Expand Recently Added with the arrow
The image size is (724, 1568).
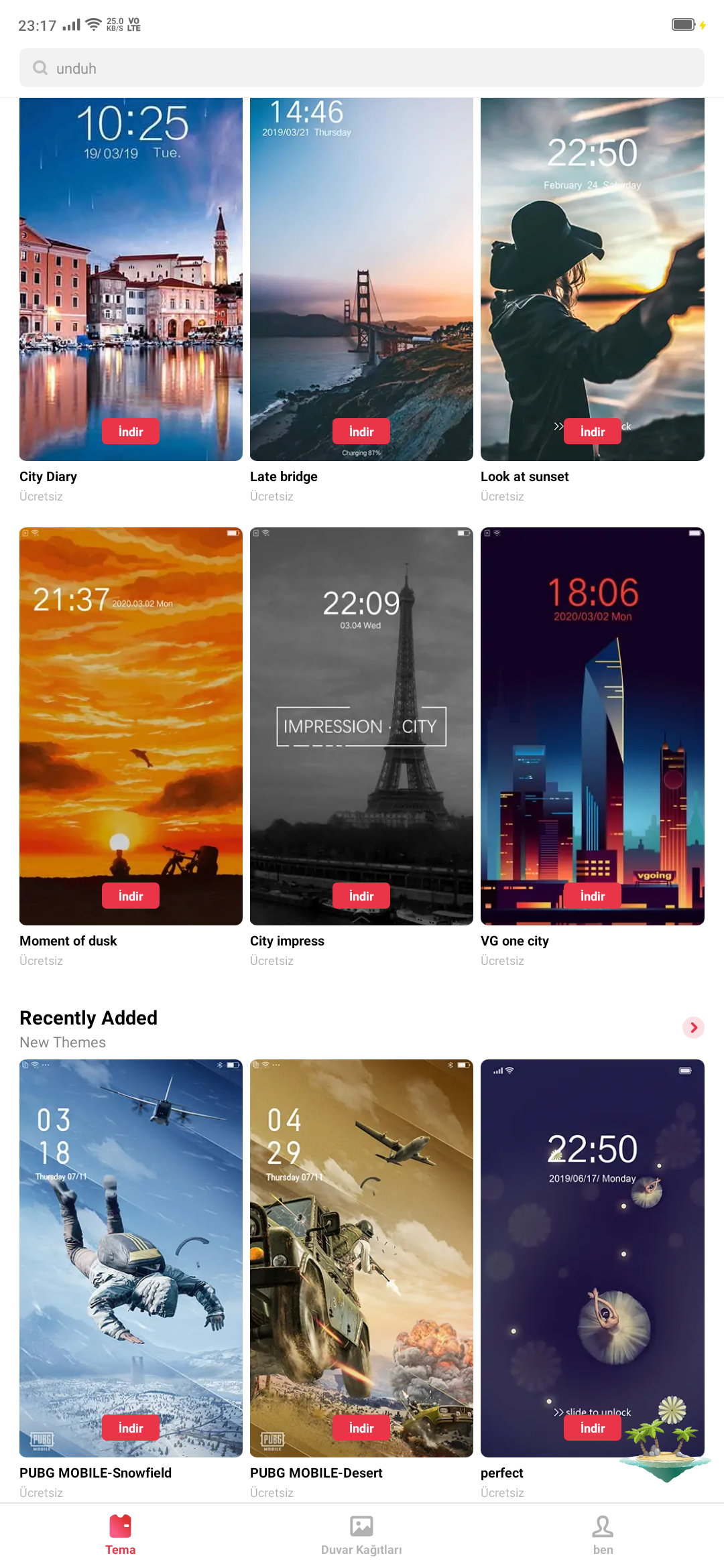(693, 1027)
